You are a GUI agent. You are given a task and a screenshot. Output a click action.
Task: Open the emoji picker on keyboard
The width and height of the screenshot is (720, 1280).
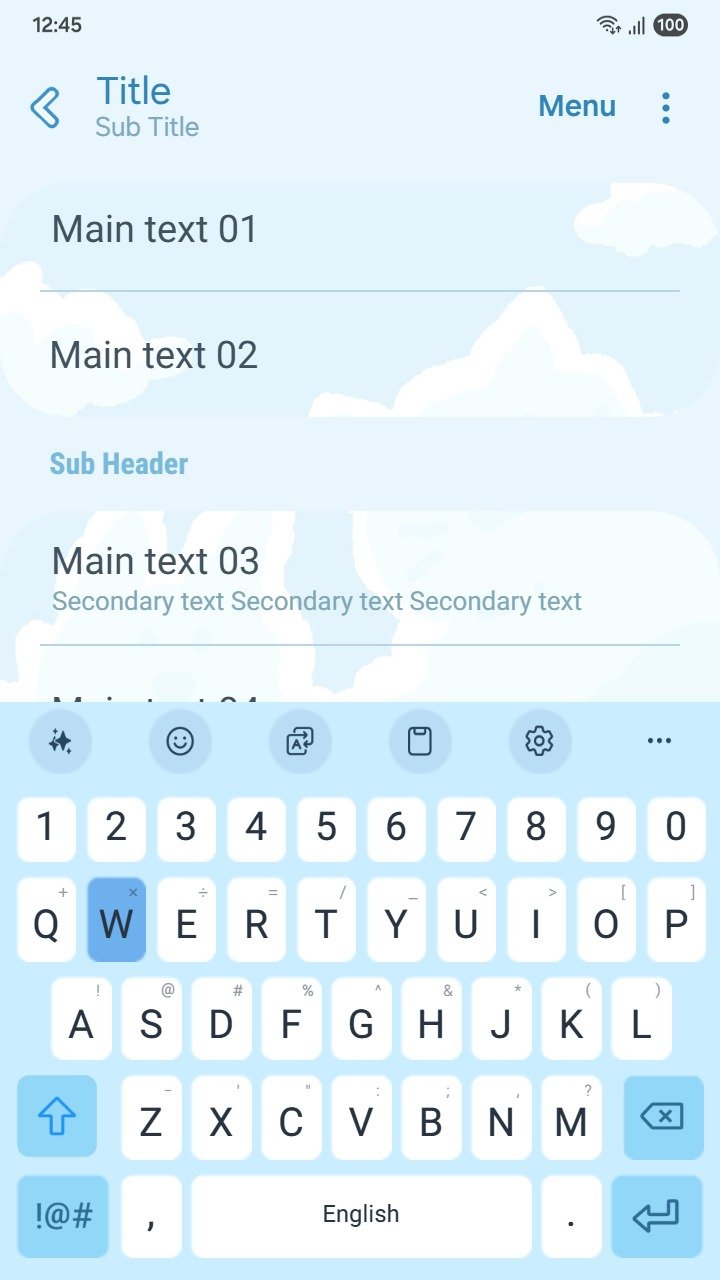(x=180, y=741)
